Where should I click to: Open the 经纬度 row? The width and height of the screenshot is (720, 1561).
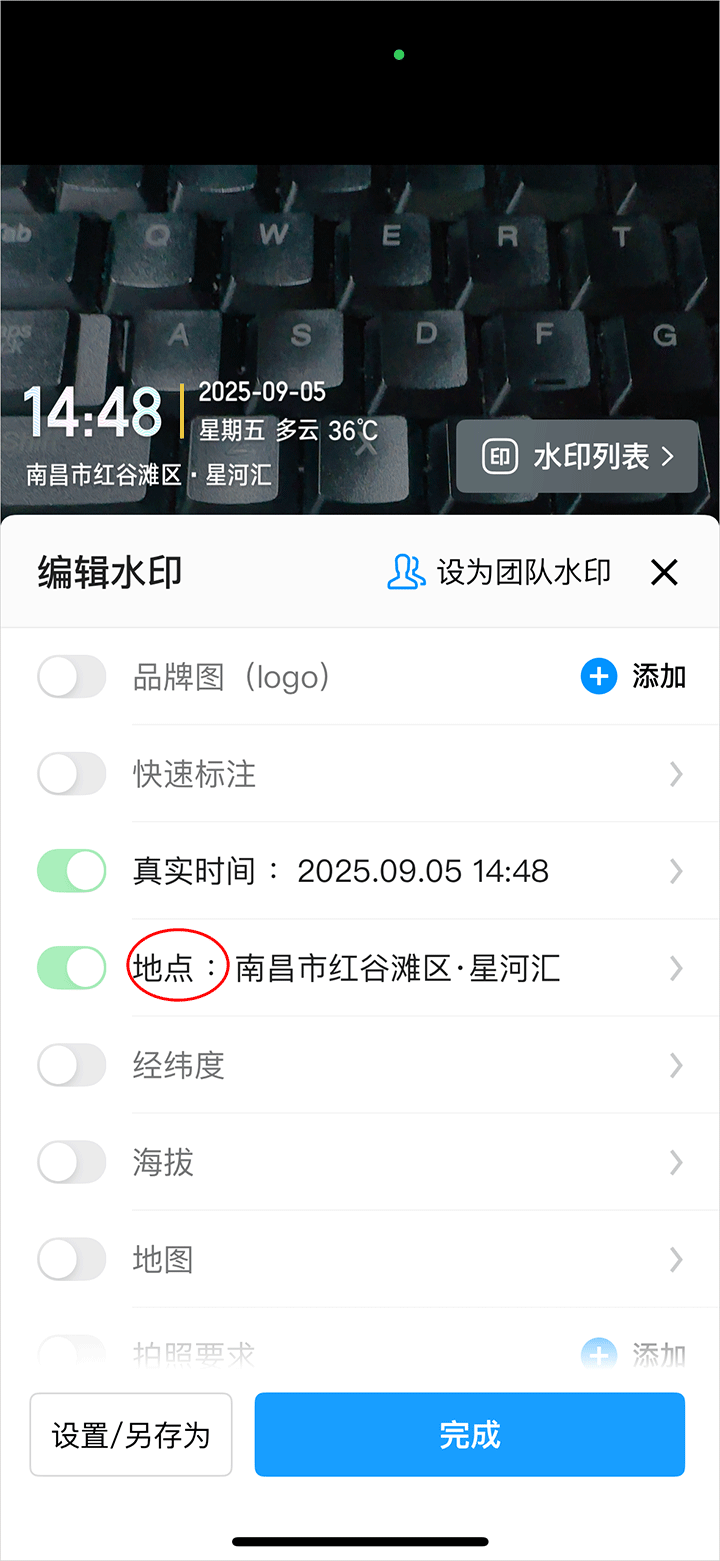coord(400,1065)
